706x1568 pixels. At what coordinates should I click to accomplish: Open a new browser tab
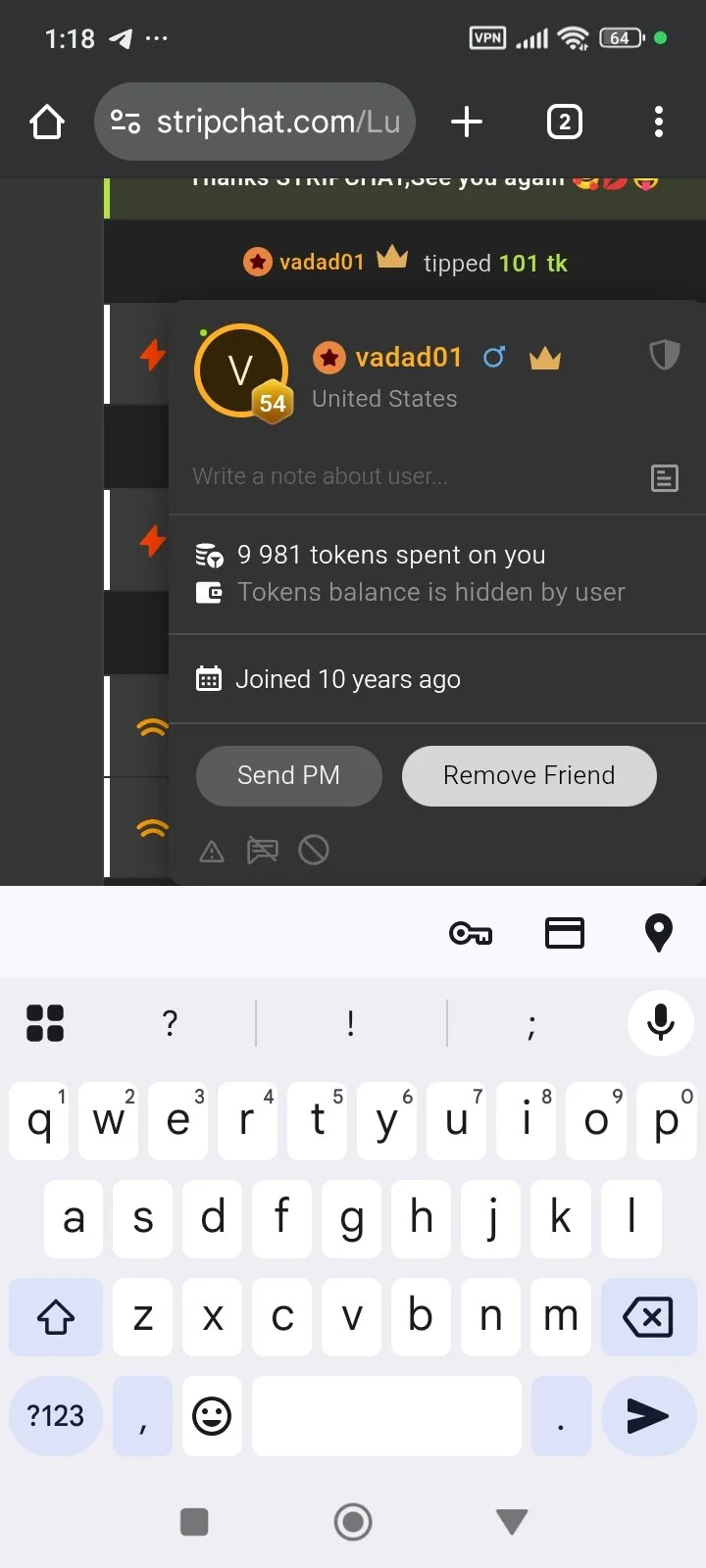pyautogui.click(x=467, y=122)
